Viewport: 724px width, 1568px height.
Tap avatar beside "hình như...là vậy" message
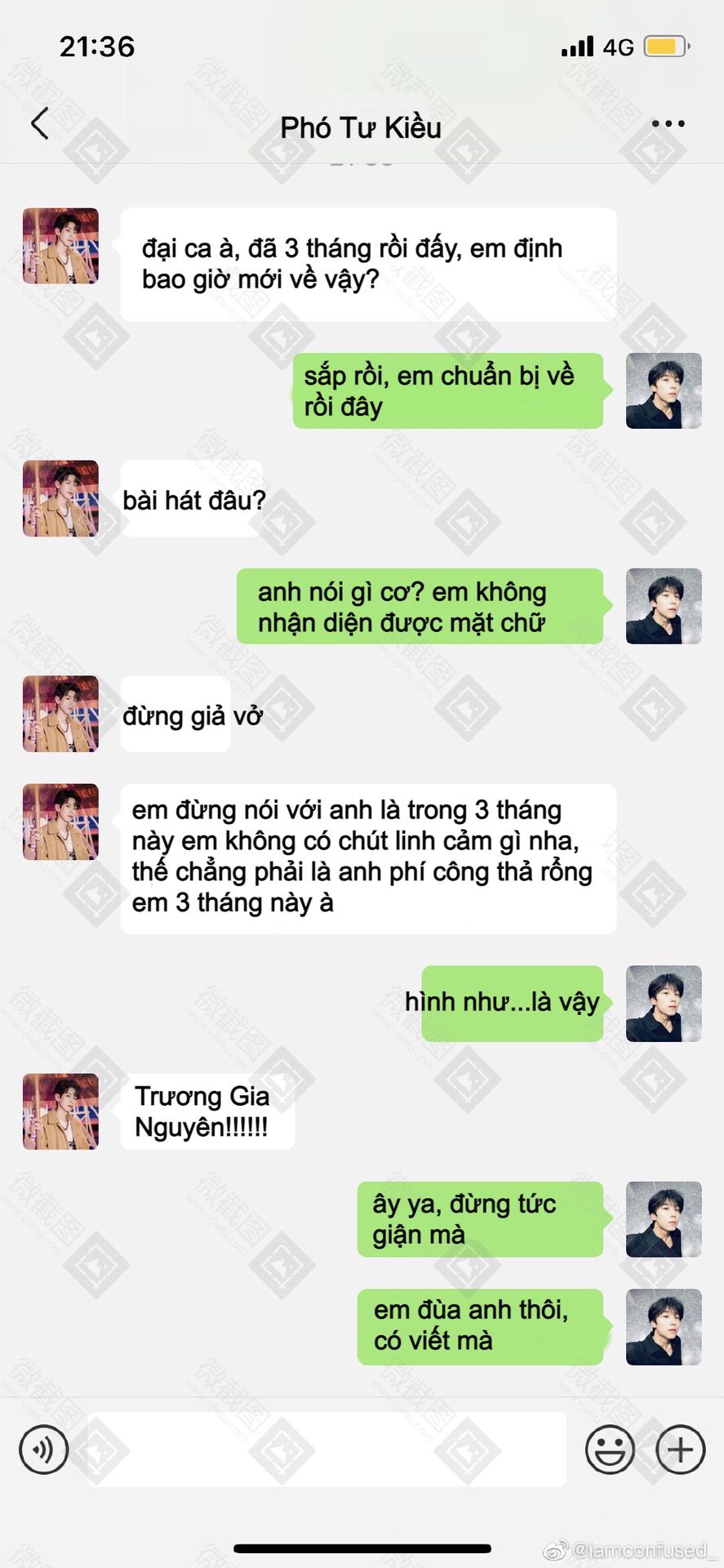(x=664, y=1003)
